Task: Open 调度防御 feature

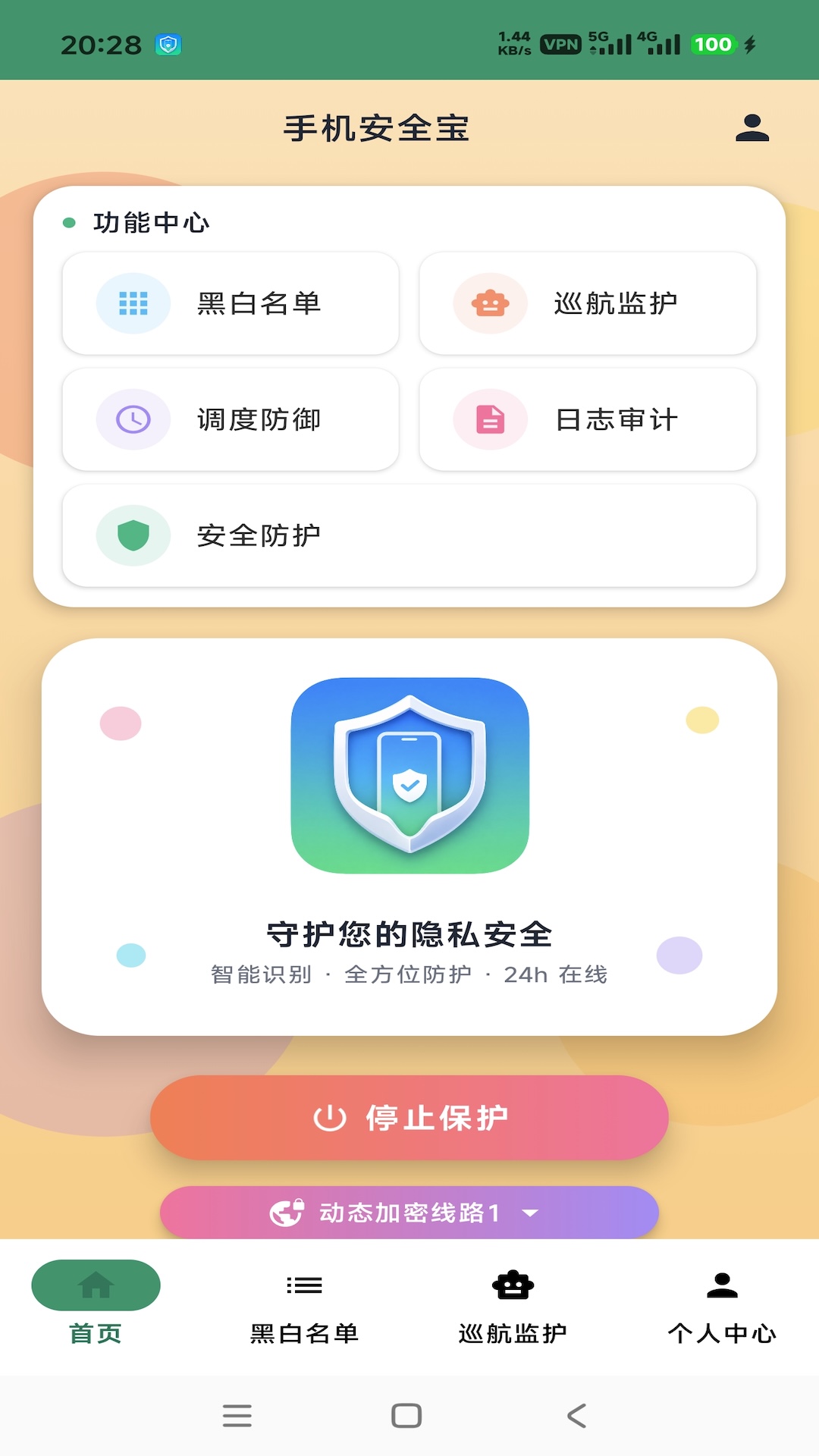Action: point(231,419)
